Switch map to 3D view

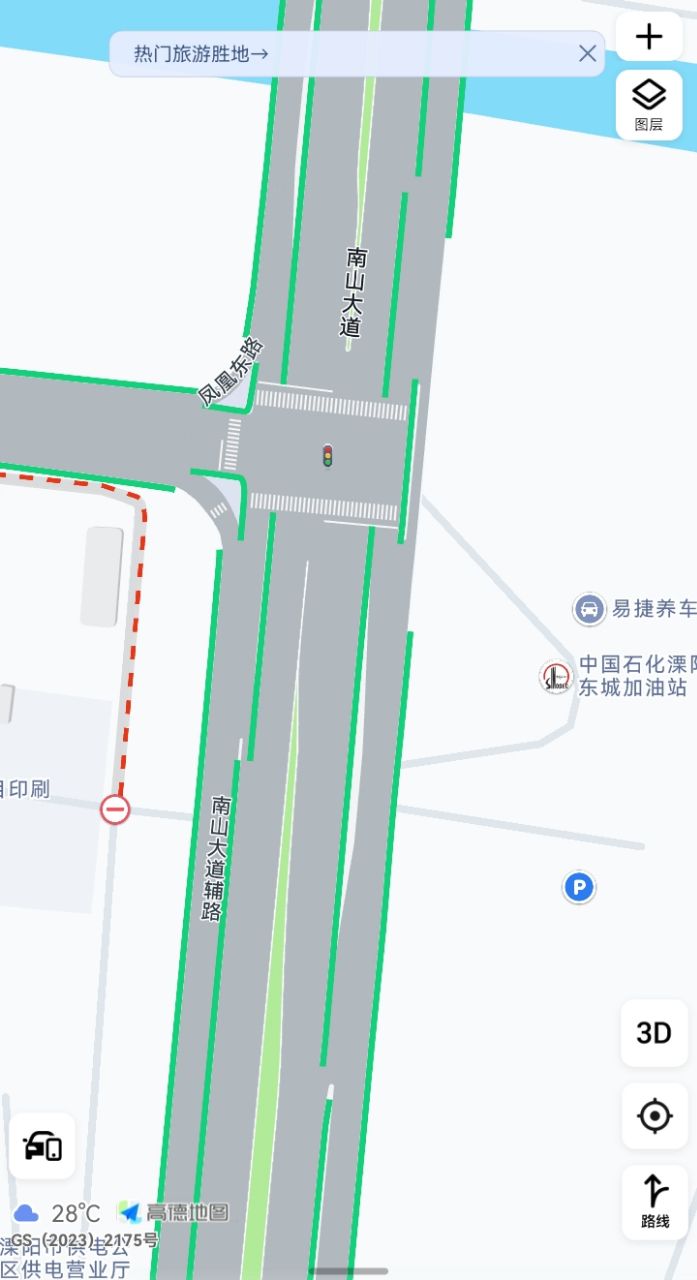point(654,1033)
